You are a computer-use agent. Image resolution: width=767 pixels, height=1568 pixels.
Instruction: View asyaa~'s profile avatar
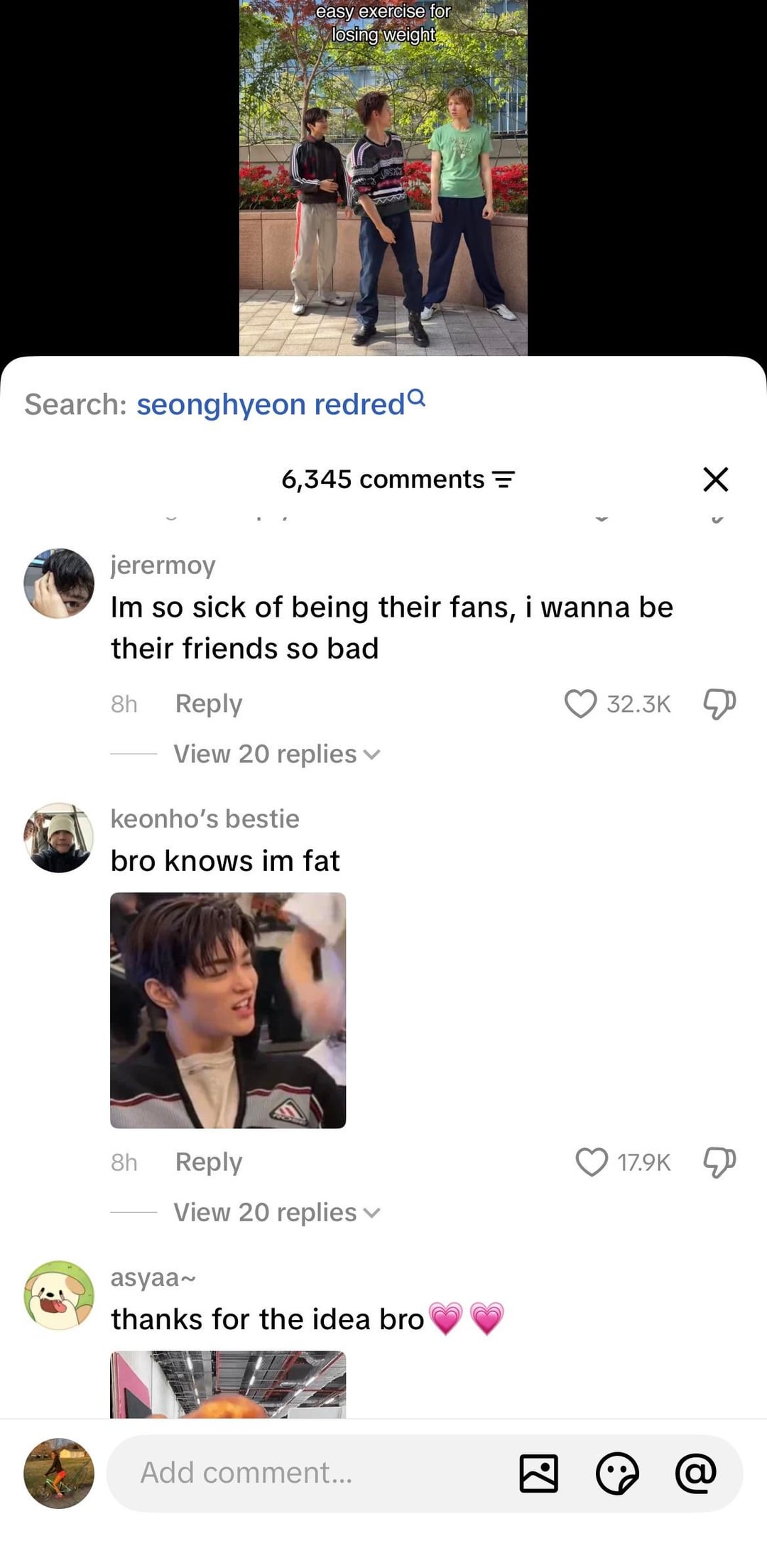(59, 1296)
